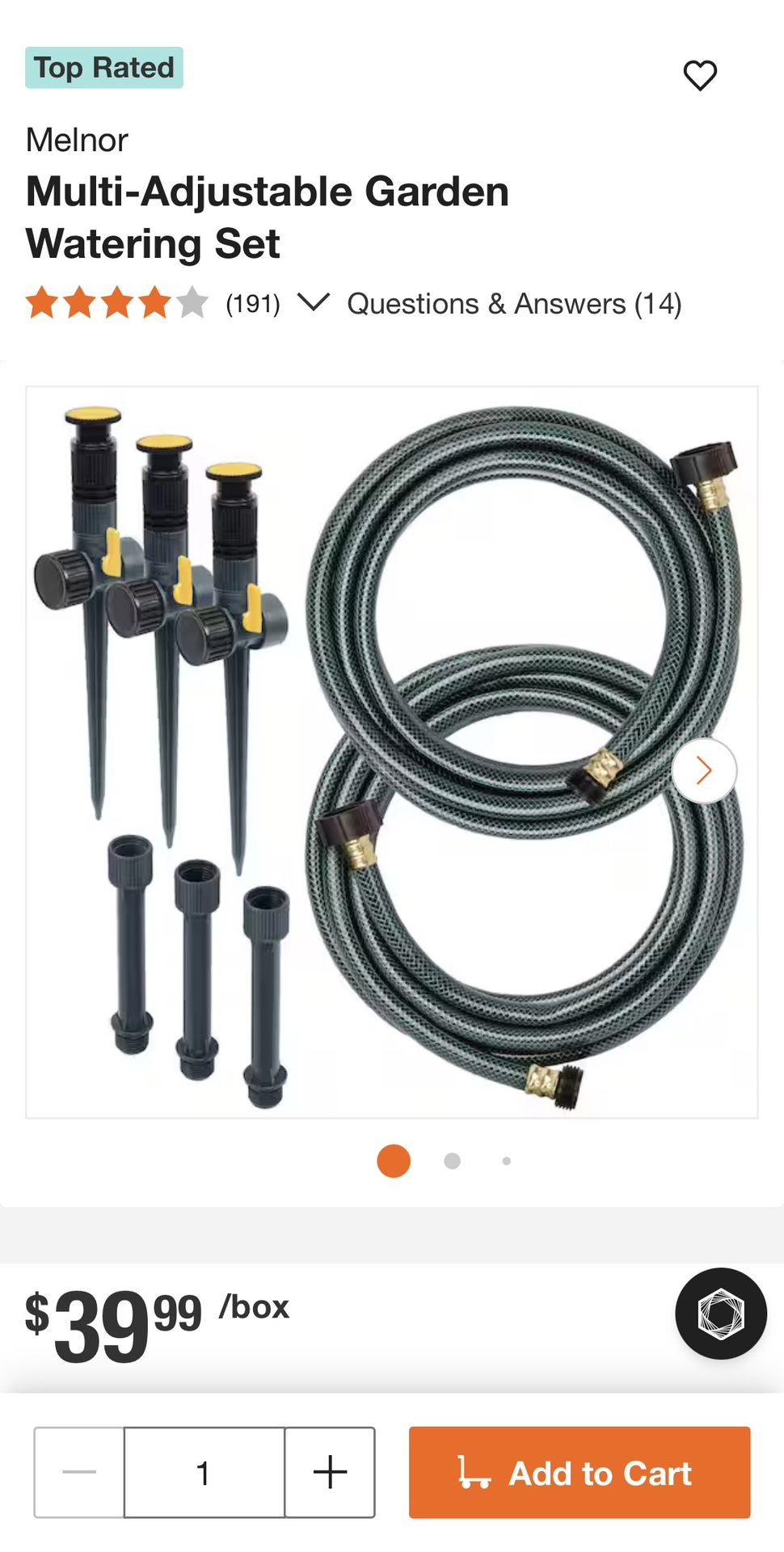Increase quantity with plus button

pyautogui.click(x=330, y=1472)
